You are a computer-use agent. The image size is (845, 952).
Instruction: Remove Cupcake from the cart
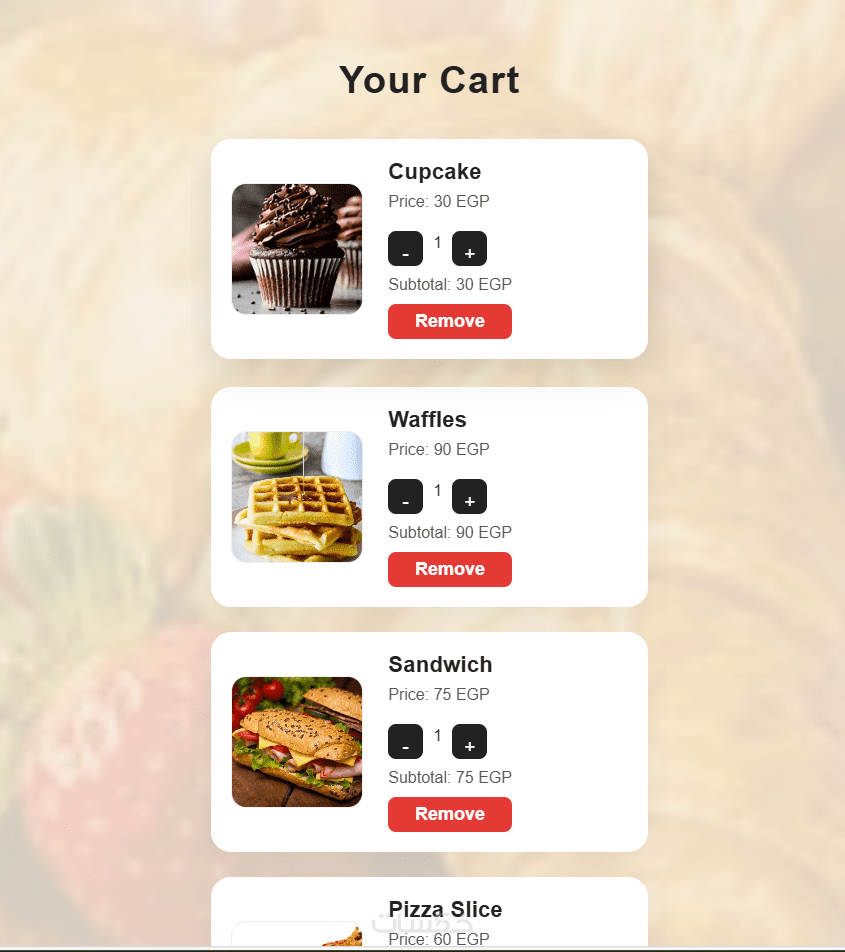[x=450, y=321]
